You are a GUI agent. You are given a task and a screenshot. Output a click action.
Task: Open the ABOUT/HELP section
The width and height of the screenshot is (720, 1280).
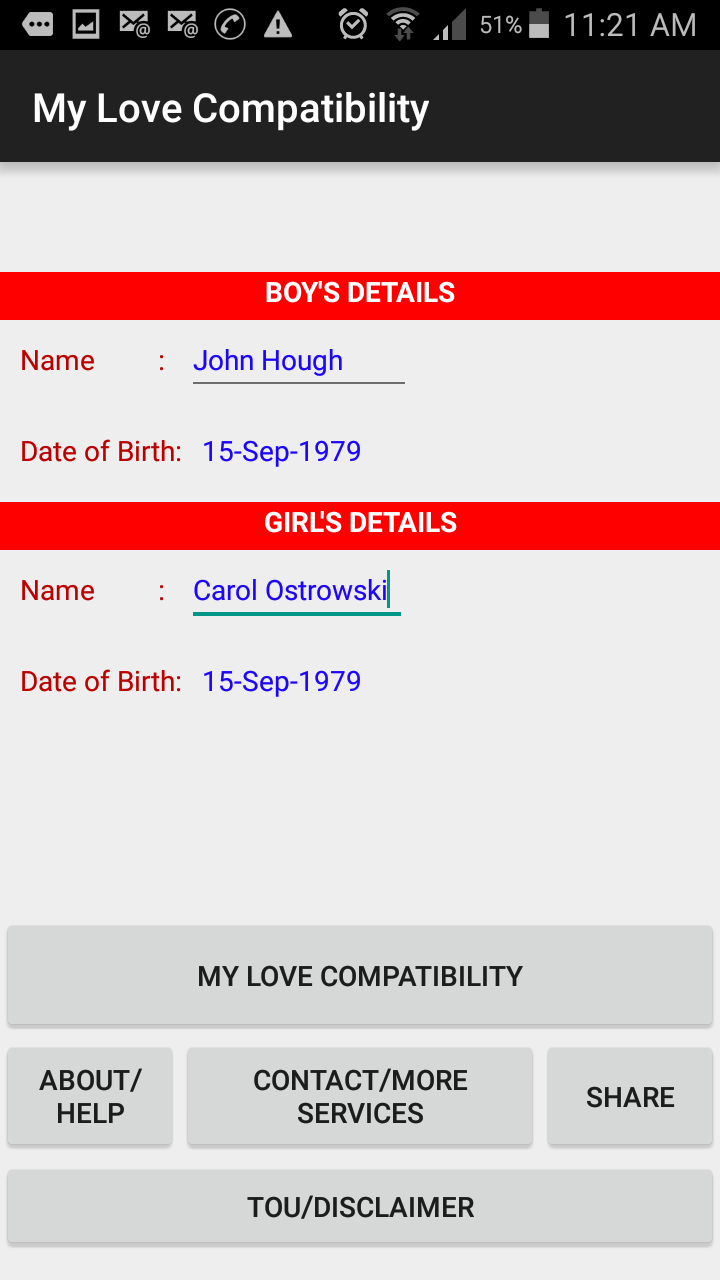coord(89,1096)
